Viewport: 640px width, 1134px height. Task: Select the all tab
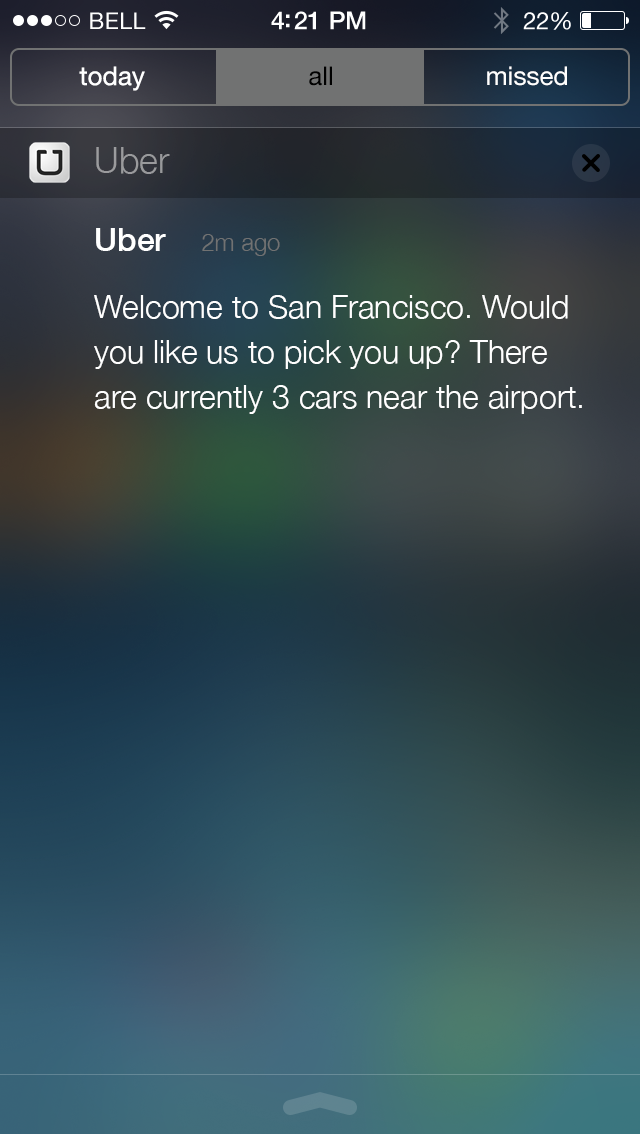coord(320,77)
